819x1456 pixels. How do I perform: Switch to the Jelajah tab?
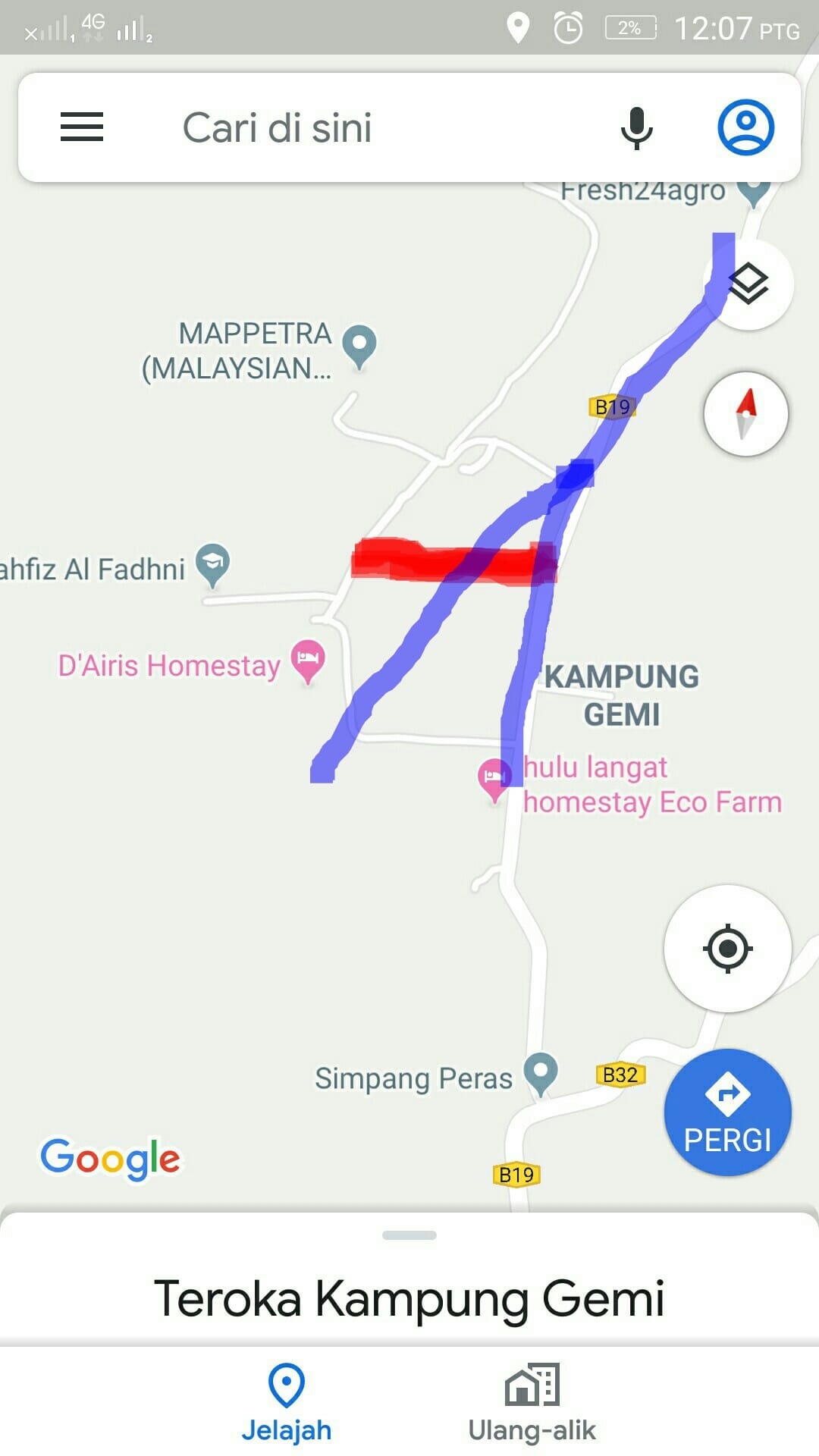pos(287,1403)
